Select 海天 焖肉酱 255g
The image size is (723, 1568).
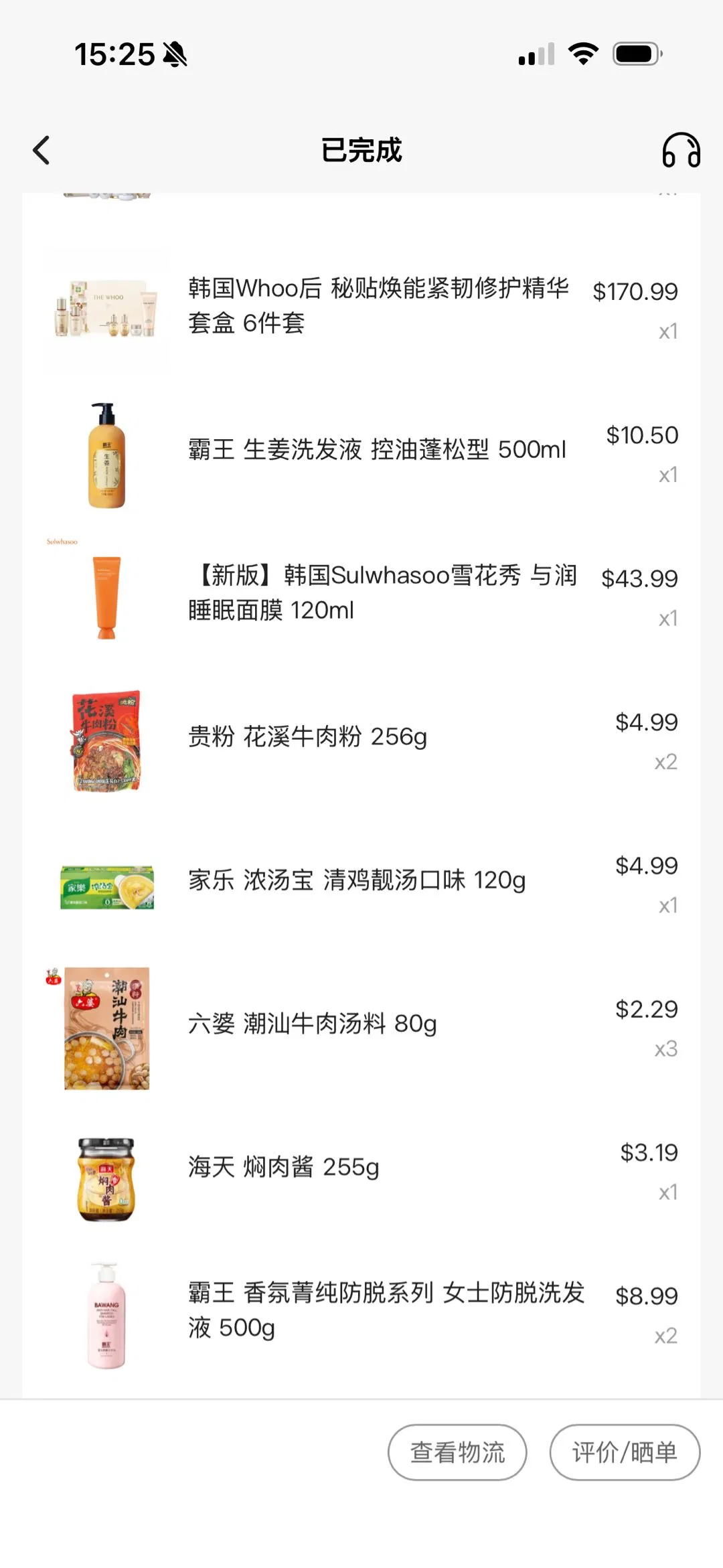pyautogui.click(x=283, y=1167)
